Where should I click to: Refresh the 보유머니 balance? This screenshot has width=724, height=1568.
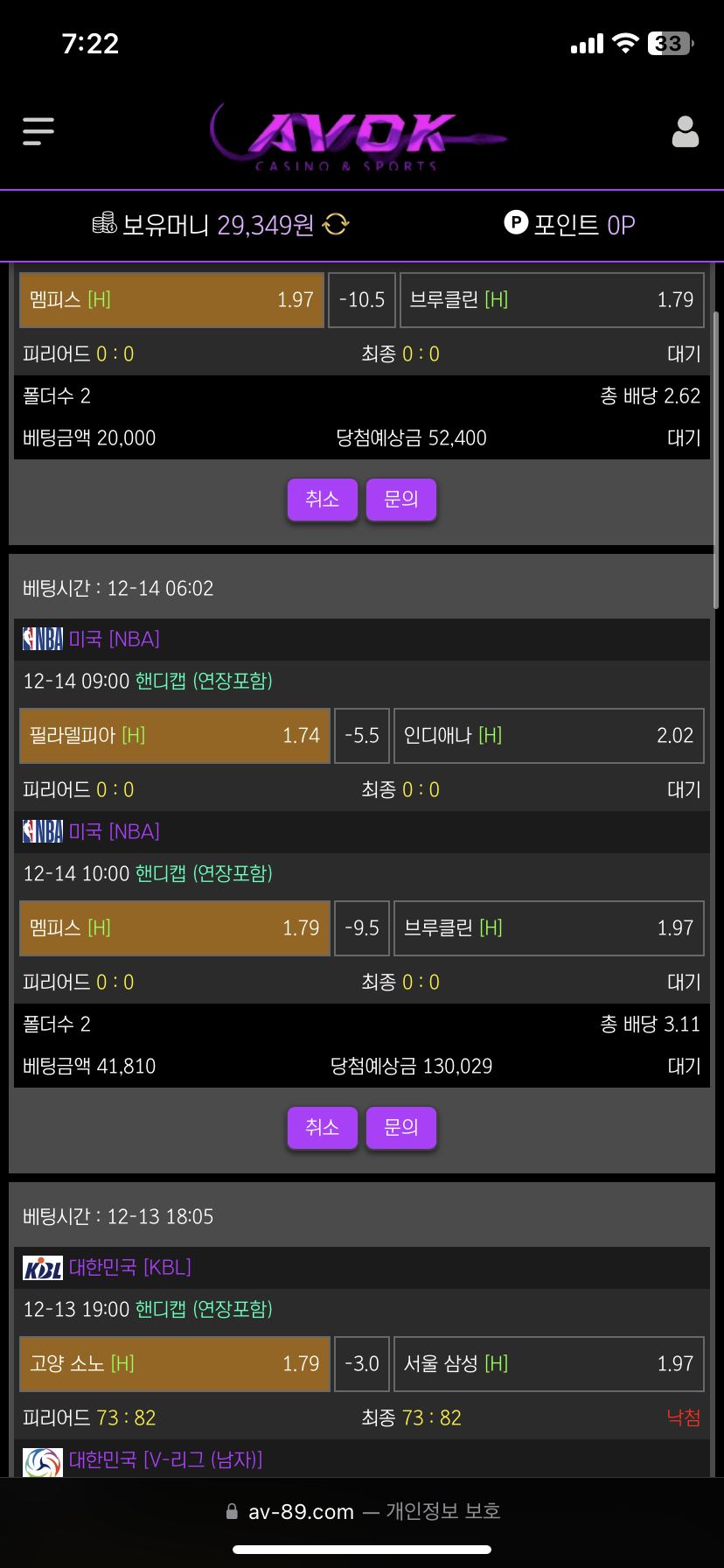[x=336, y=225]
